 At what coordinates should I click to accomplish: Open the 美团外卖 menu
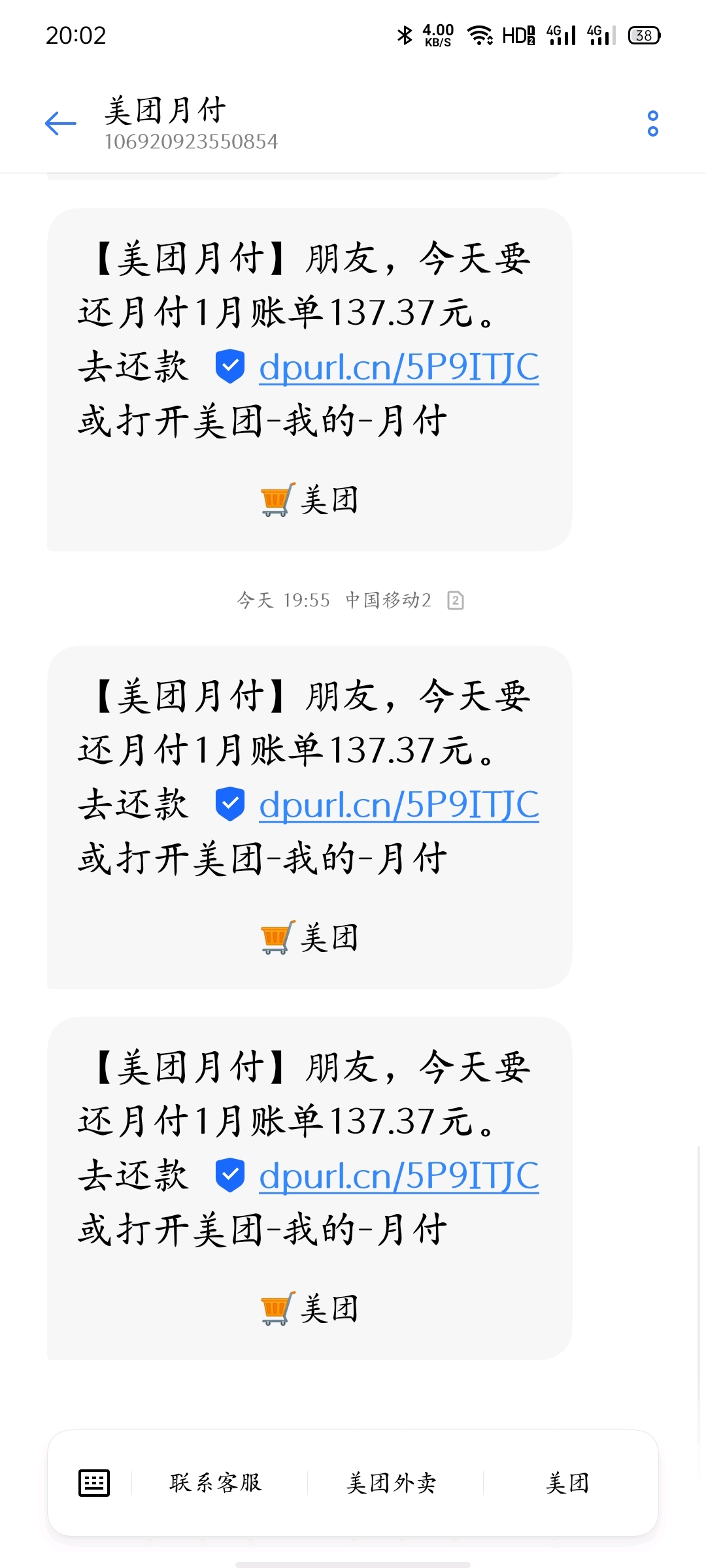[392, 1483]
